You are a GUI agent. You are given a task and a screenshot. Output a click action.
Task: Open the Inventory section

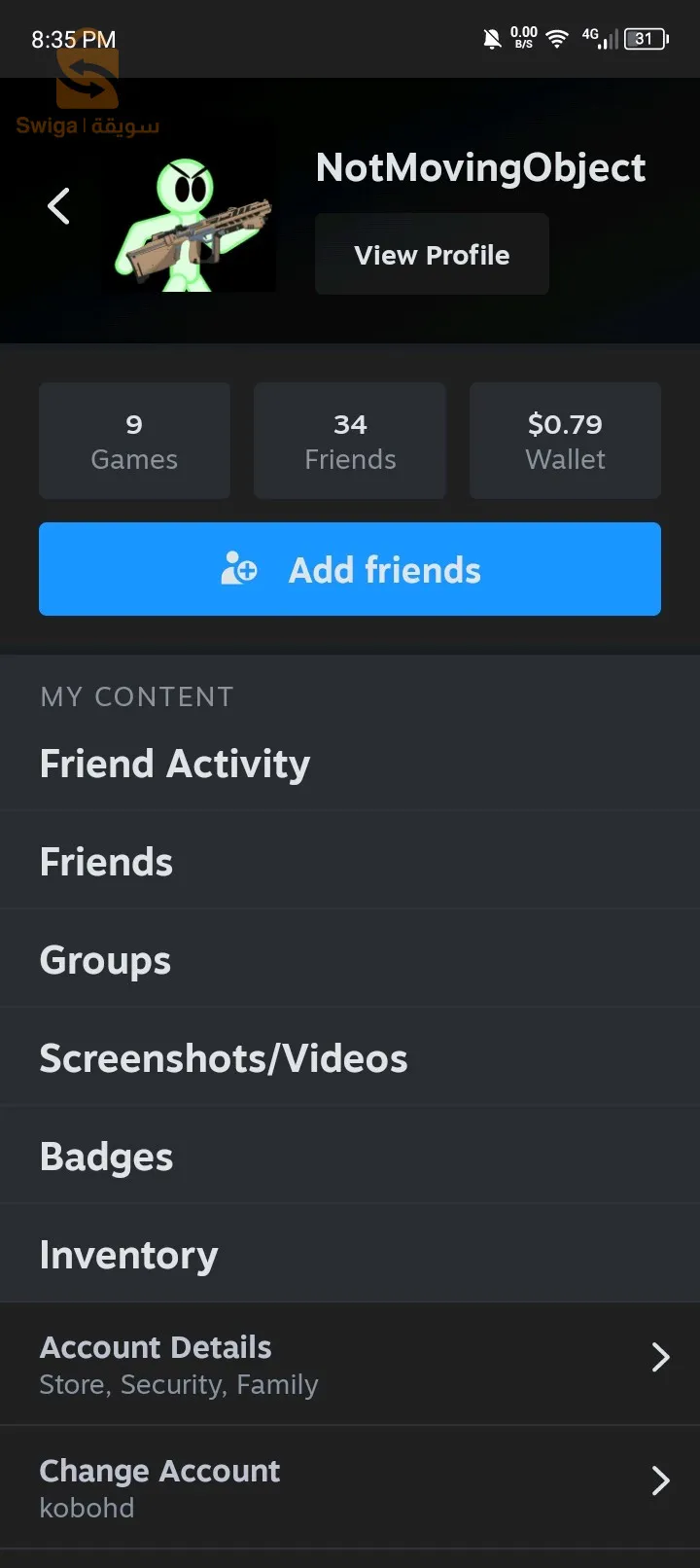pos(128,1254)
